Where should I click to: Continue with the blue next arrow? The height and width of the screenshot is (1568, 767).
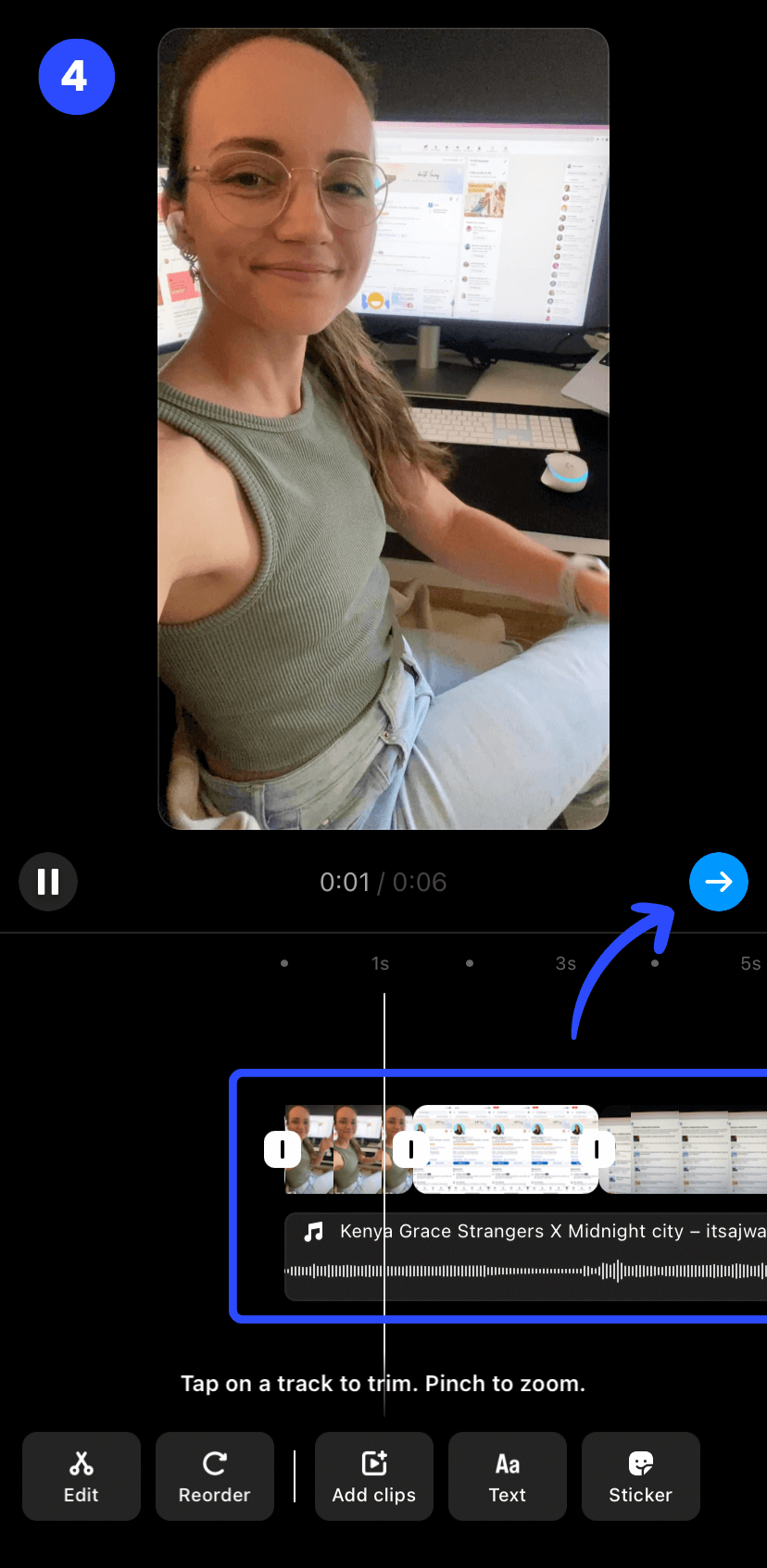click(x=718, y=882)
